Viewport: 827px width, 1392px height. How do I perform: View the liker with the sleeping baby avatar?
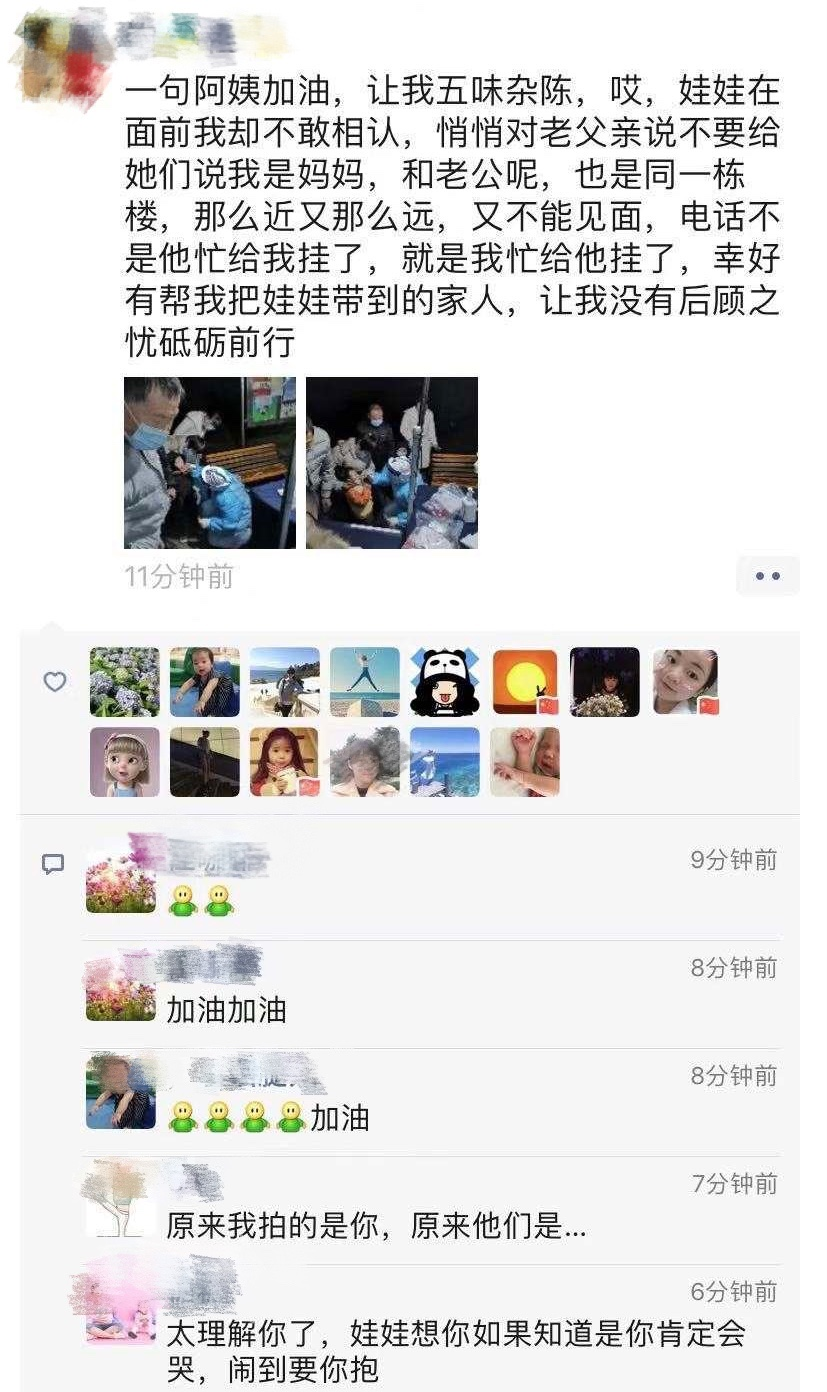click(x=525, y=762)
